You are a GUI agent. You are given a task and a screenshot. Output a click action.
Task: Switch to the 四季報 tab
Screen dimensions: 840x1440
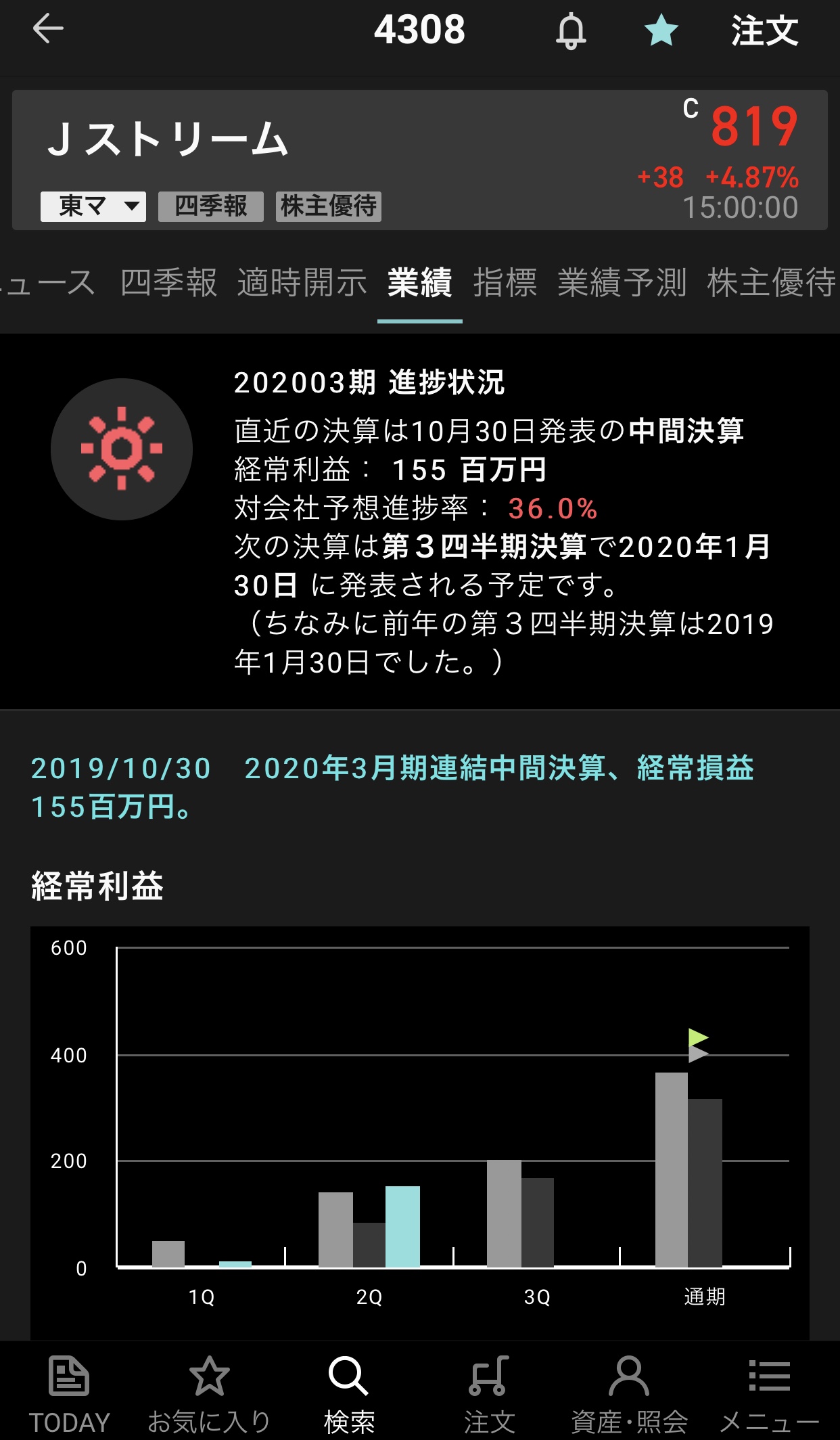pos(168,283)
